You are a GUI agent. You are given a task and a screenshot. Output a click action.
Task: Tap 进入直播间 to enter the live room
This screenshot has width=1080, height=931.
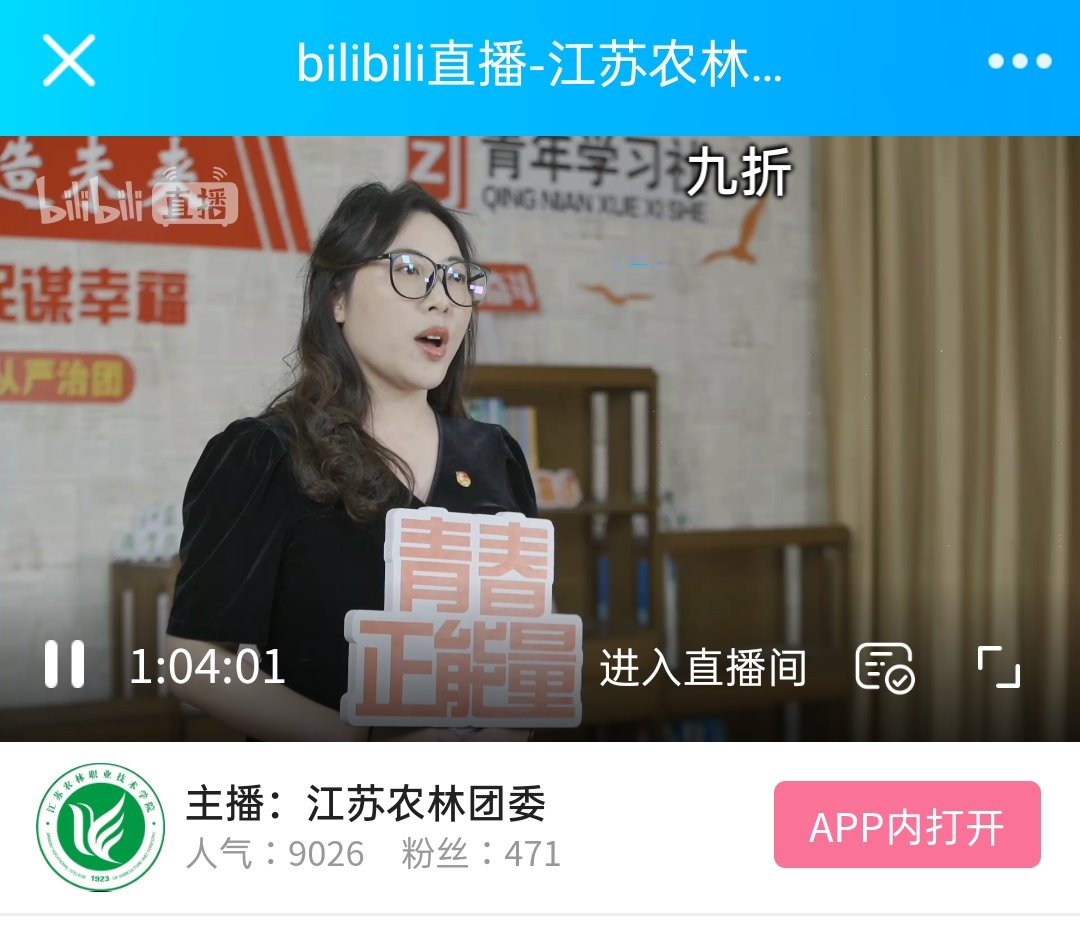point(702,668)
